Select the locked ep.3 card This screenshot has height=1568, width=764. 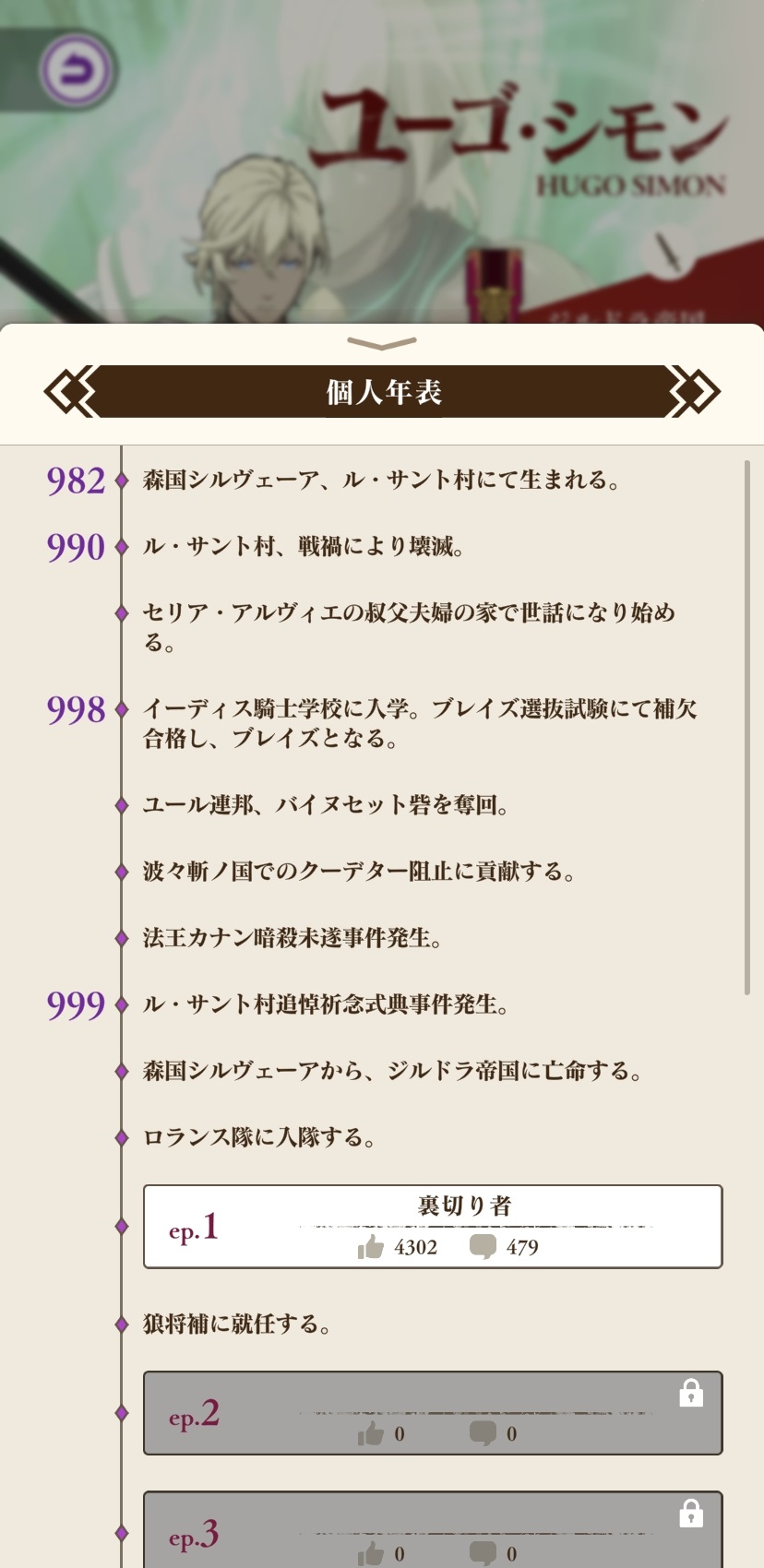[433, 1529]
